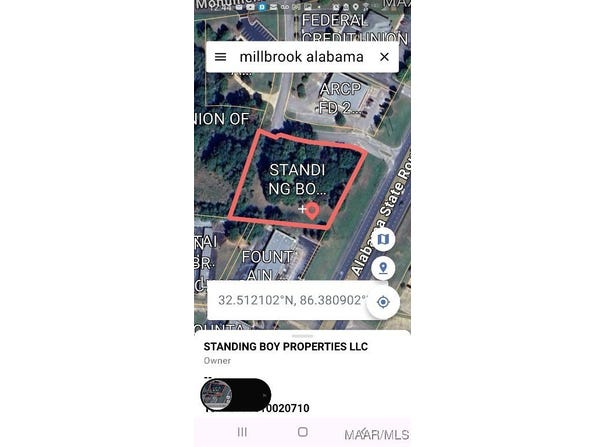Select the red pin on the parcel

[312, 211]
